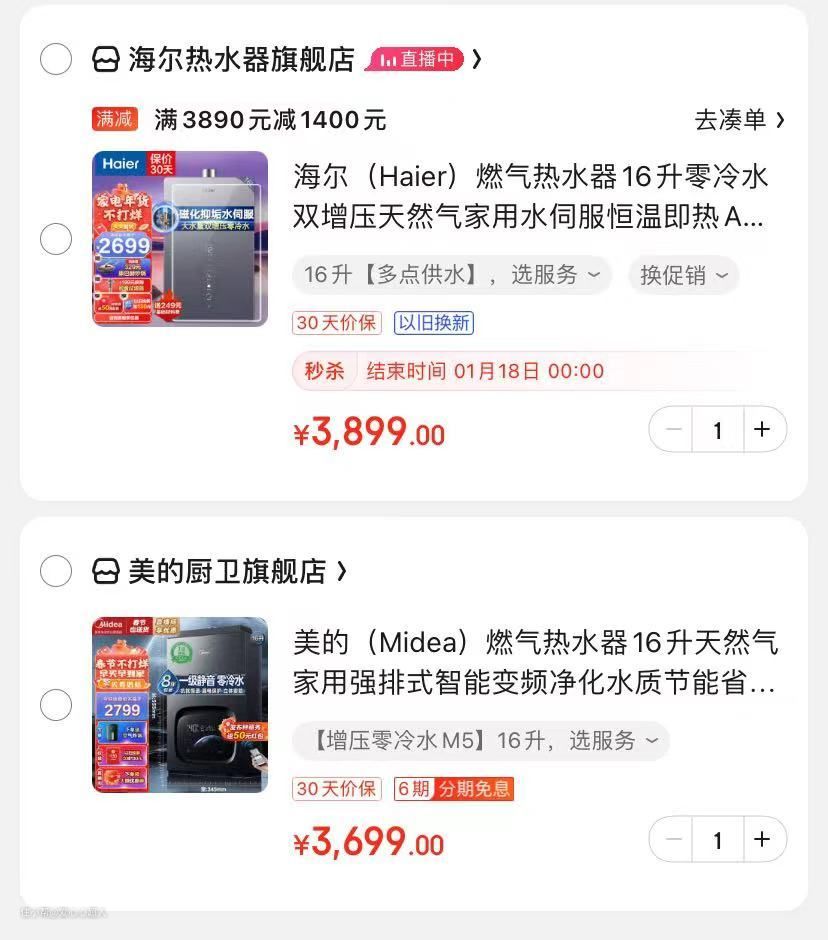
Task: Decrease quantity of the Midea heater
Action: coord(674,840)
